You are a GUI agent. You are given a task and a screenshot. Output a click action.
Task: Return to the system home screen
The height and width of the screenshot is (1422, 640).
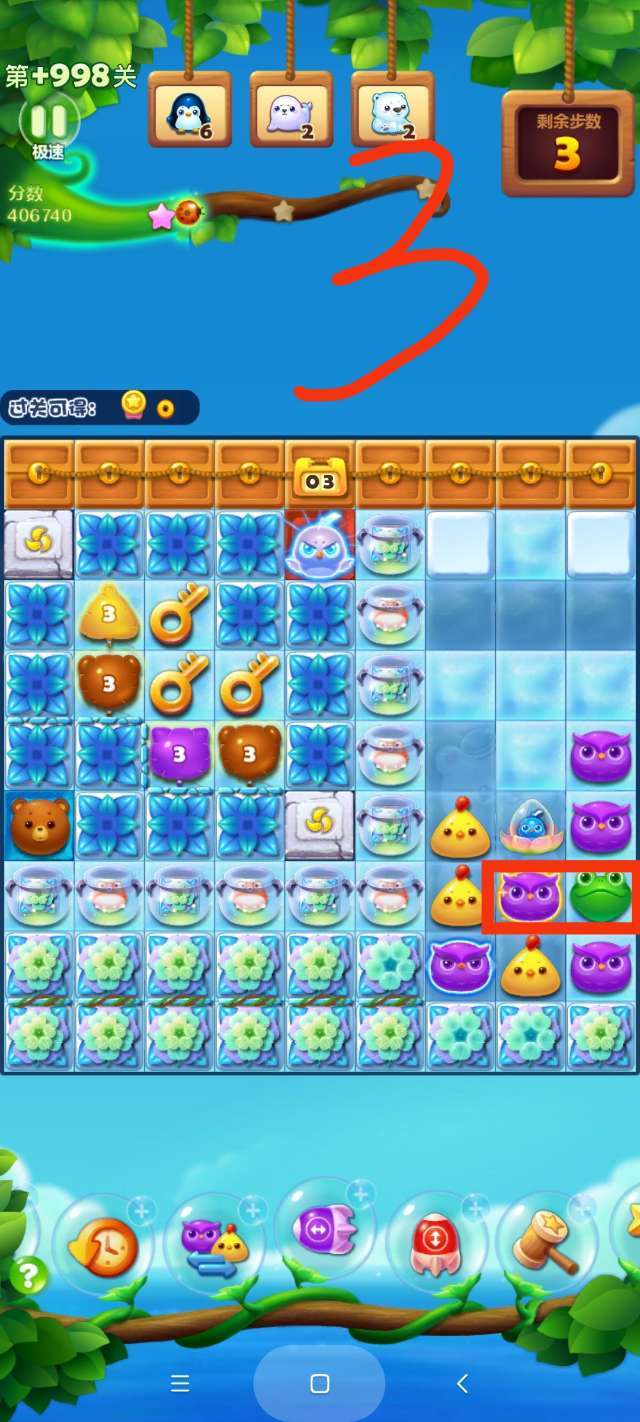point(319,1383)
